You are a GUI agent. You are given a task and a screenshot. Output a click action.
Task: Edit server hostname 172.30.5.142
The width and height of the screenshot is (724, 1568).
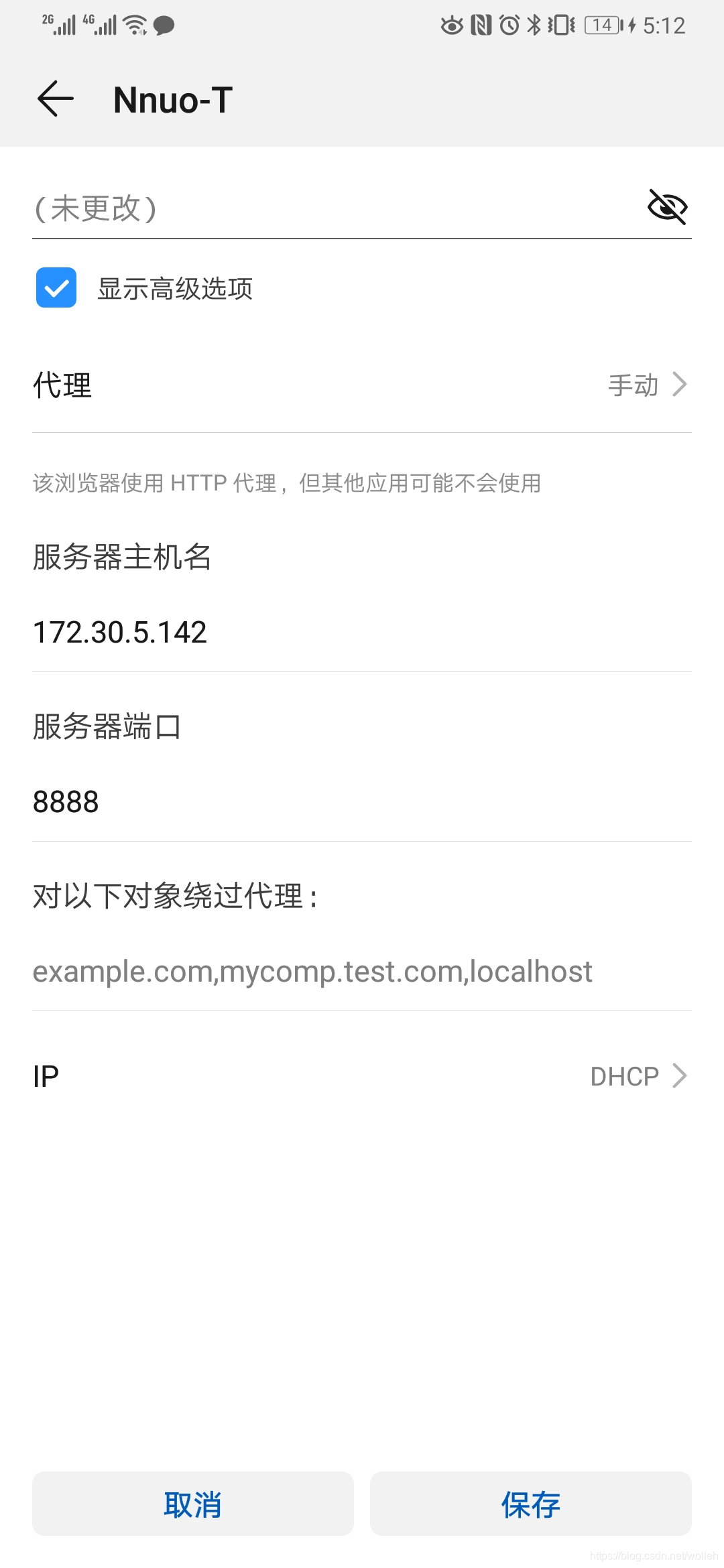(x=362, y=632)
